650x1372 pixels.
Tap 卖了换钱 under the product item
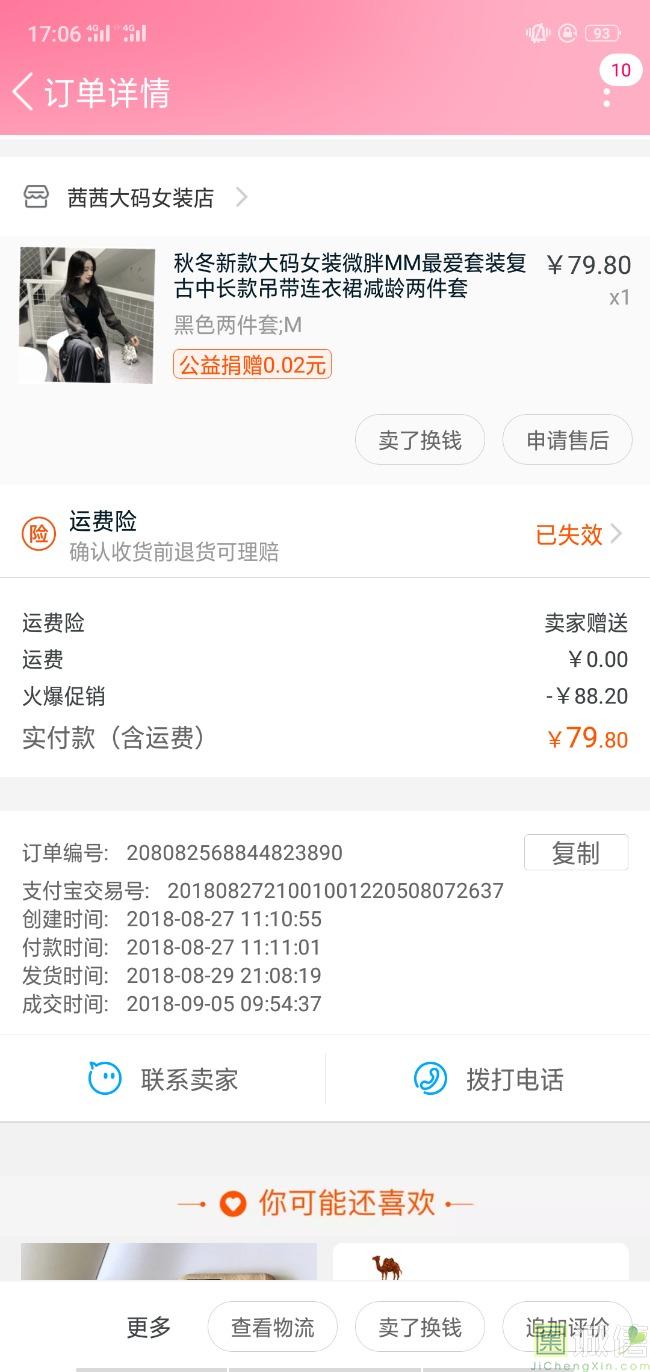(420, 440)
